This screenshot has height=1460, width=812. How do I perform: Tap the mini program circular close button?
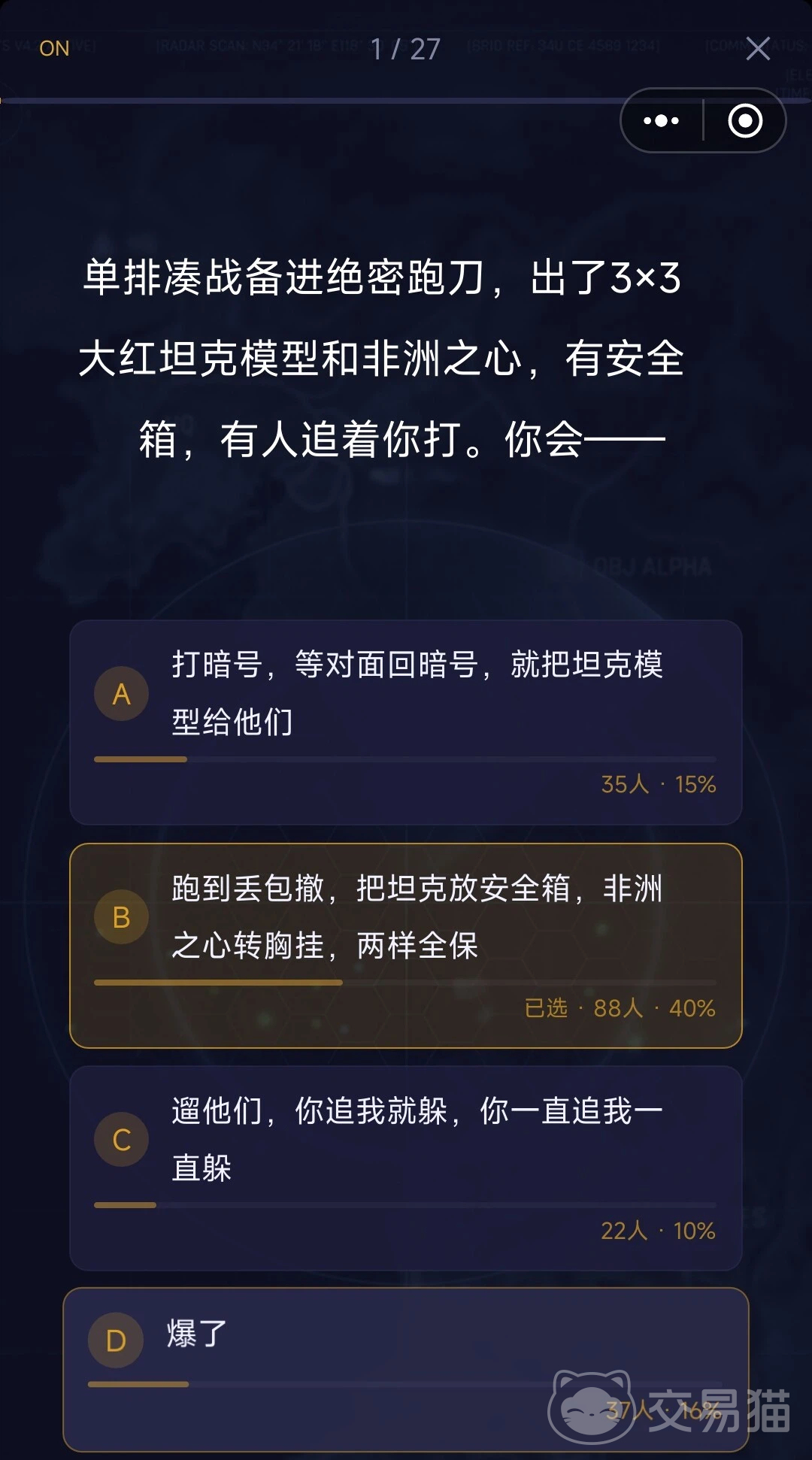(745, 121)
